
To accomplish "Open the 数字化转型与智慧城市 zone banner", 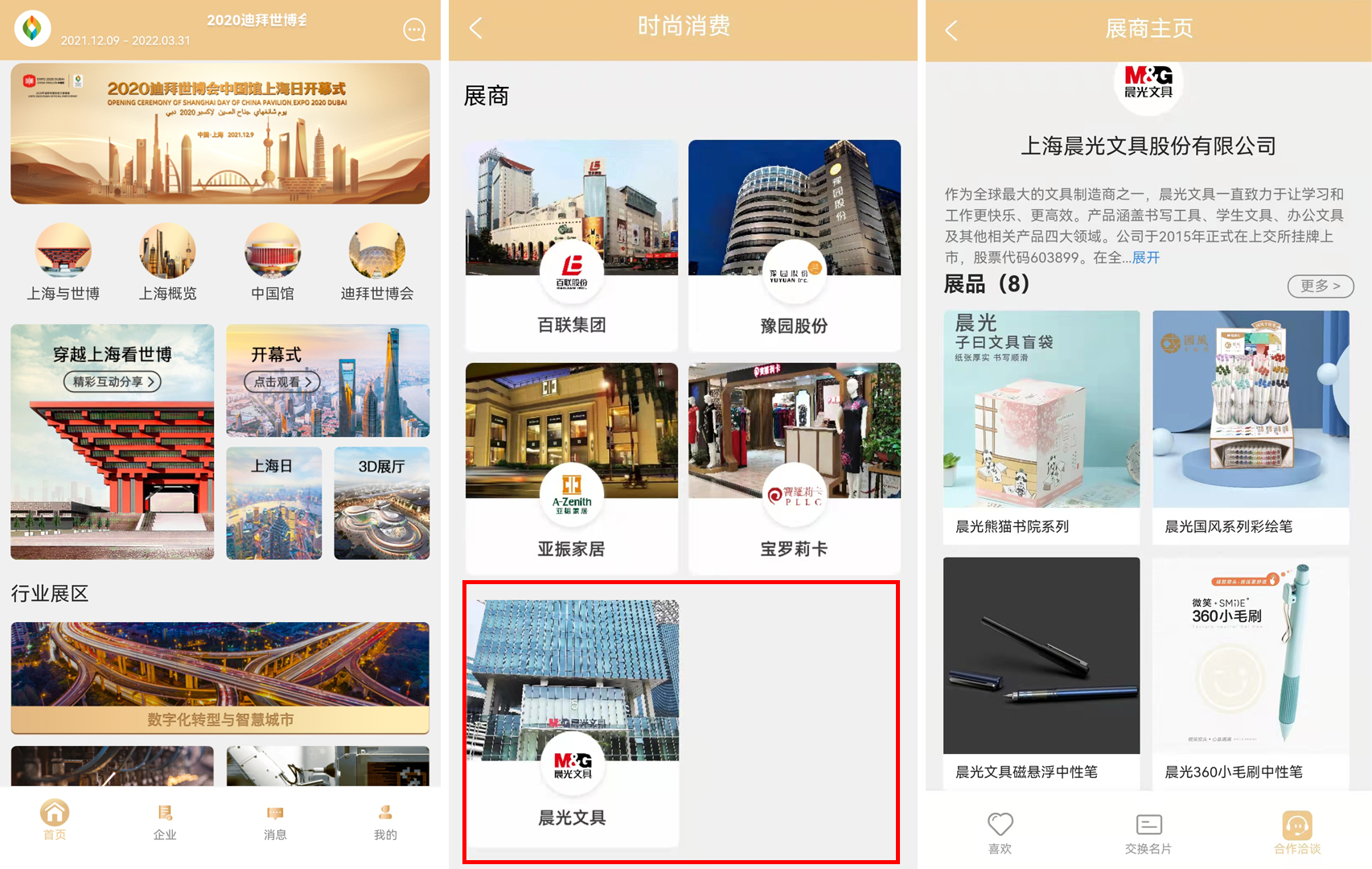I will 220,677.
